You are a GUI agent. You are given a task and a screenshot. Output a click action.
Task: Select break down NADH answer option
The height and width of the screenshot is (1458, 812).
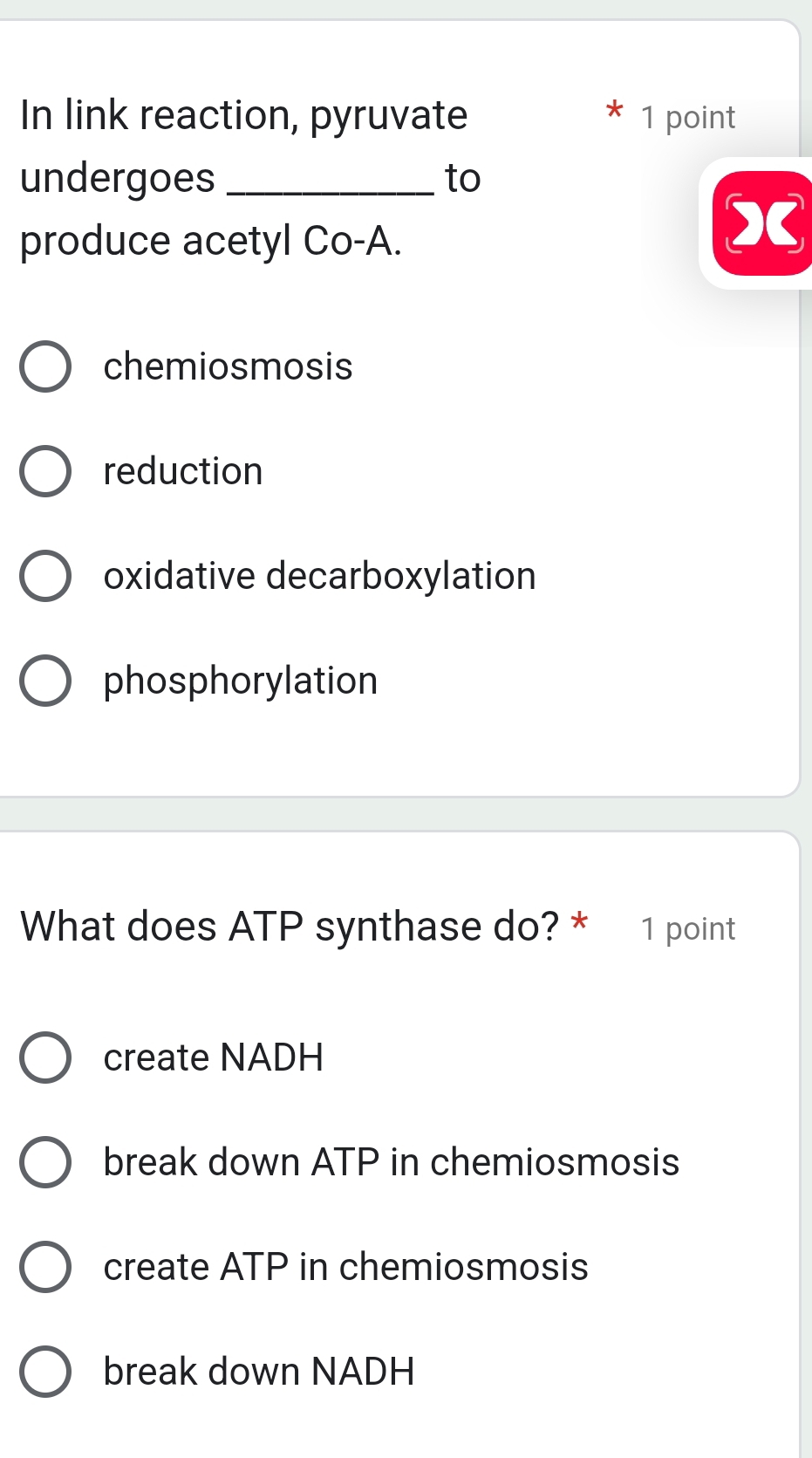click(47, 1372)
